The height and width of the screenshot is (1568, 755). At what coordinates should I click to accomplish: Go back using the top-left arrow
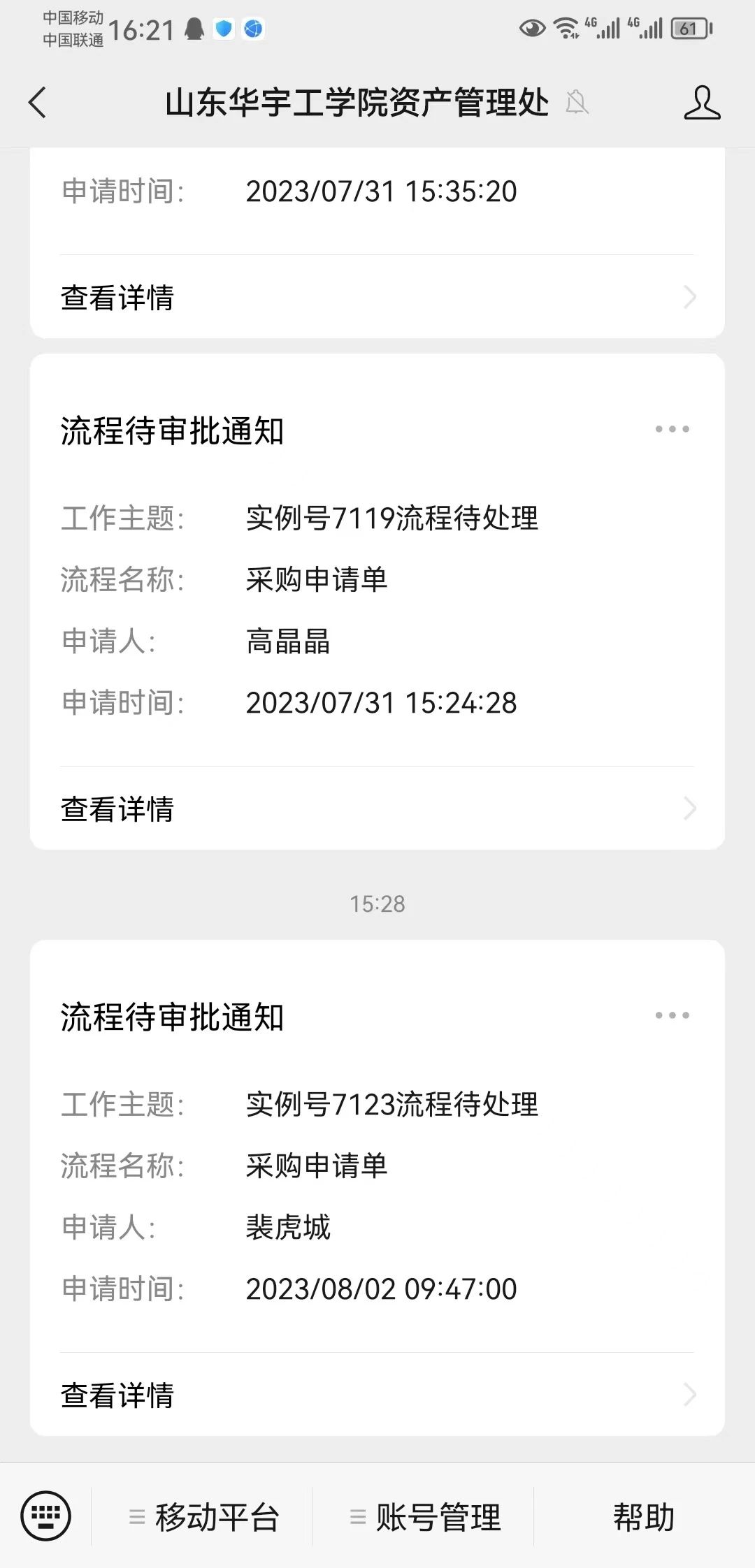tap(38, 103)
